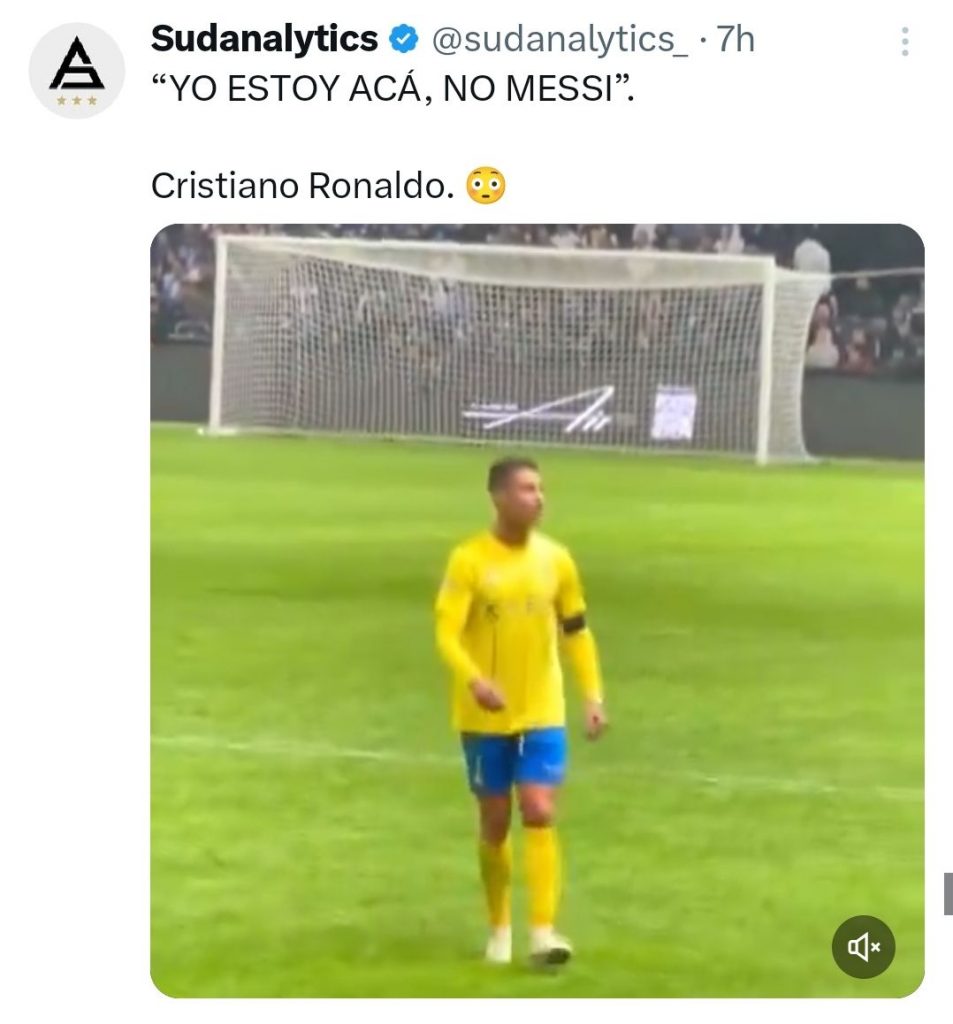Open the Ronaldo video in full view
Screen dimensions: 953x1024
pyautogui.click(x=536, y=610)
